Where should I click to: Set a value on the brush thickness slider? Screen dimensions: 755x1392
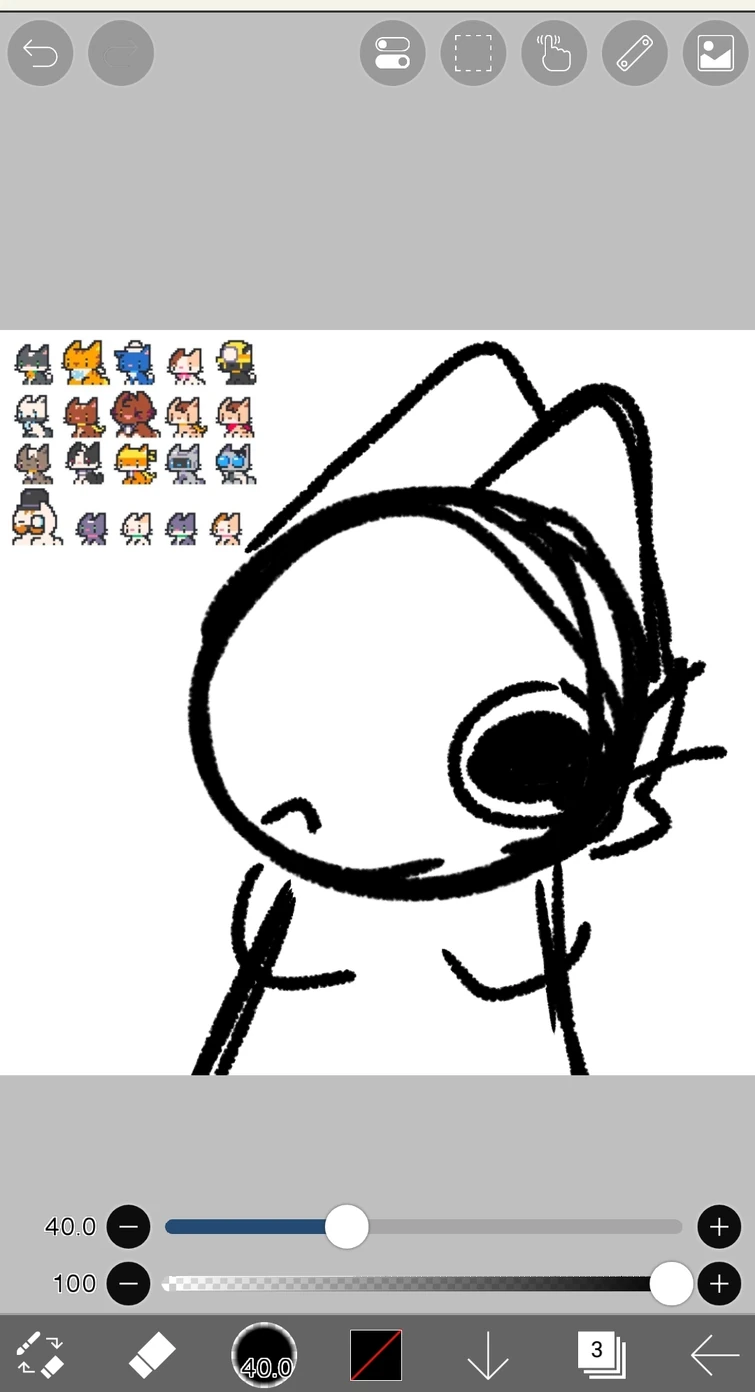click(346, 1226)
